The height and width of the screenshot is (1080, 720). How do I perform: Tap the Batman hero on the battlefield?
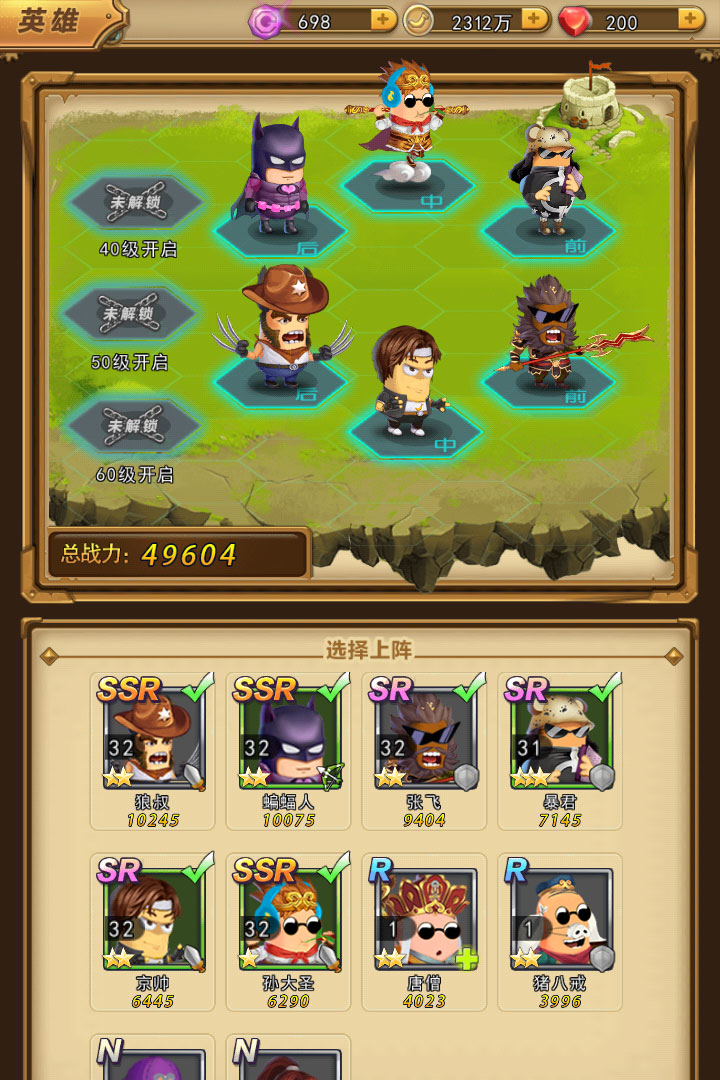click(270, 175)
